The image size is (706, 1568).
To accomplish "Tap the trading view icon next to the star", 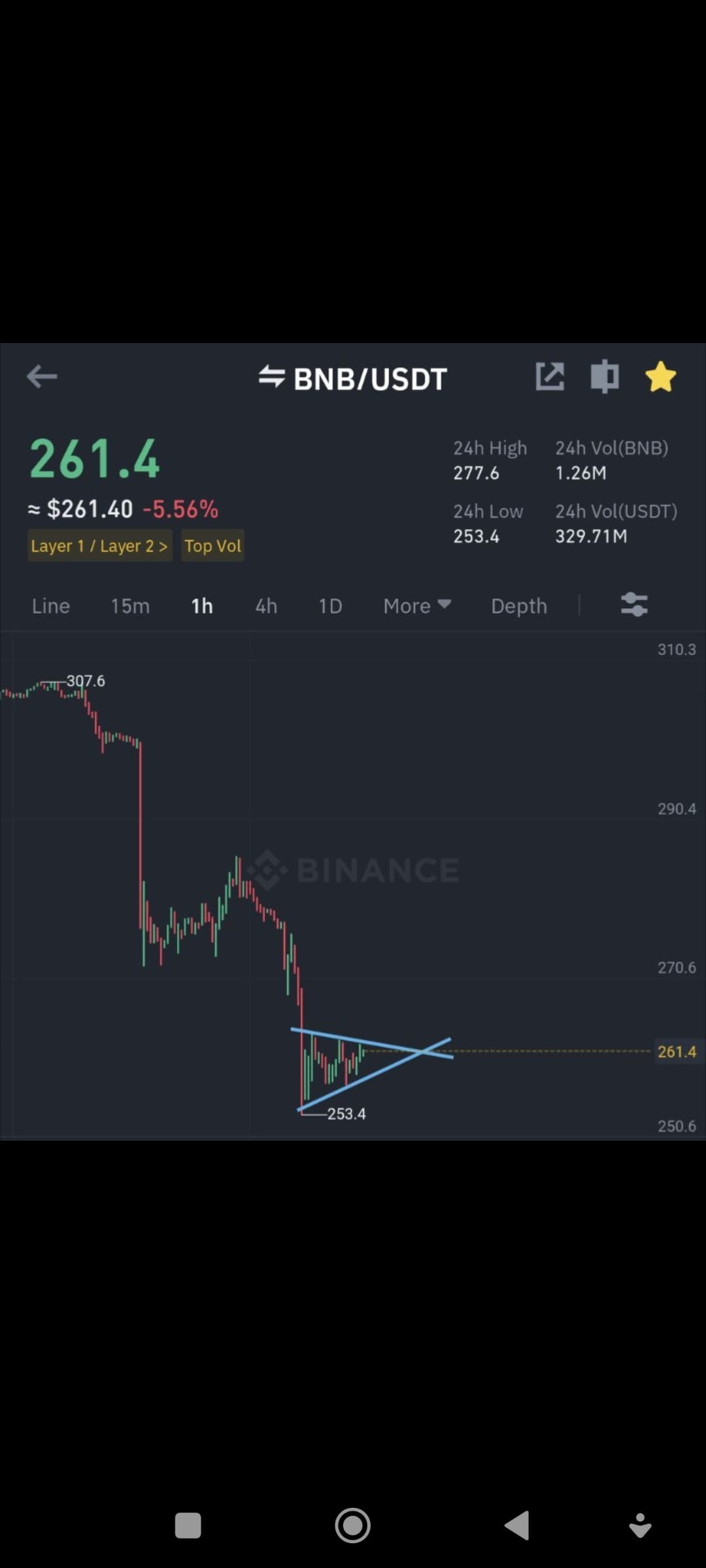I will tap(604, 376).
